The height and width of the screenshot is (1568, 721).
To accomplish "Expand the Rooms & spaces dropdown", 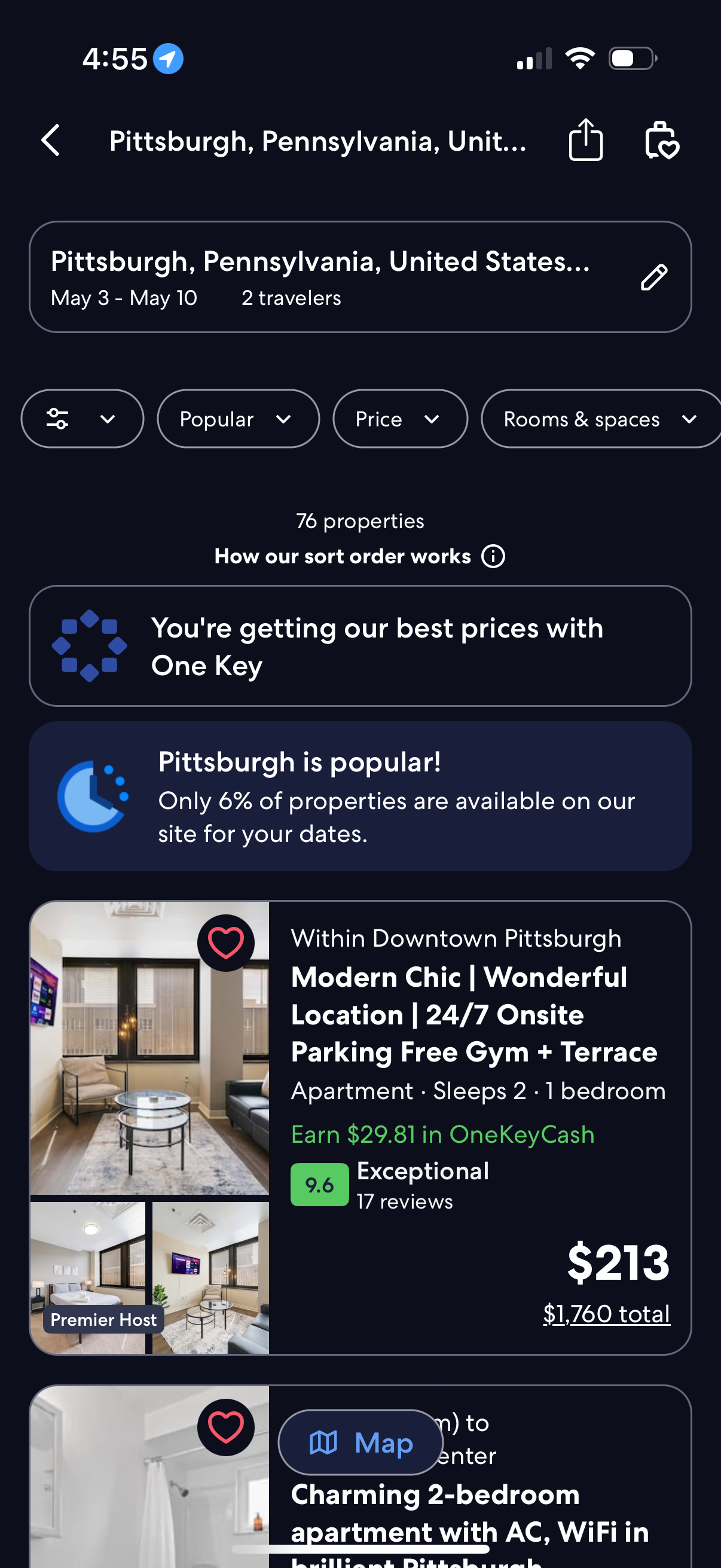I will [600, 419].
